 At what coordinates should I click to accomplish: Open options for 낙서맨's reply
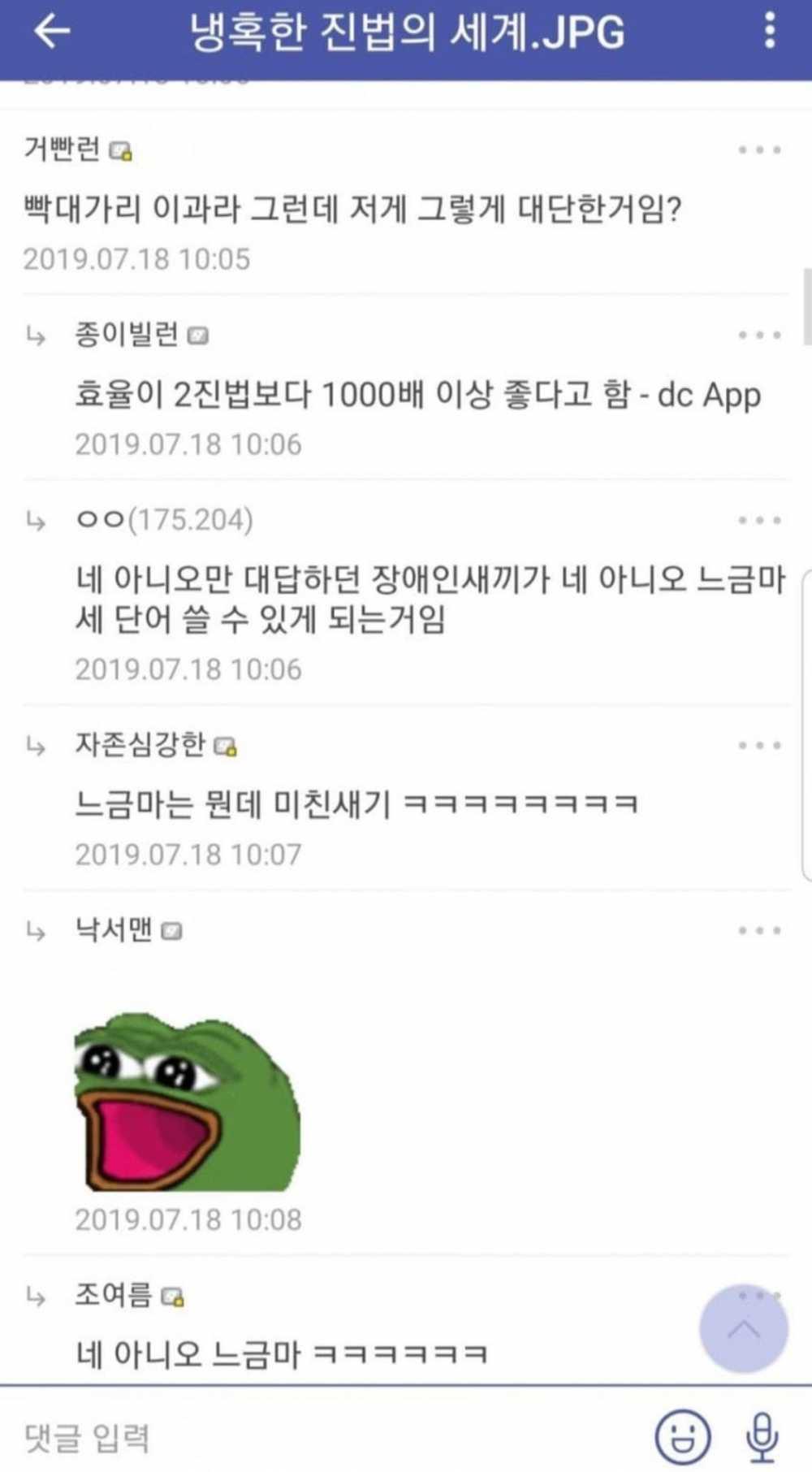tap(759, 931)
